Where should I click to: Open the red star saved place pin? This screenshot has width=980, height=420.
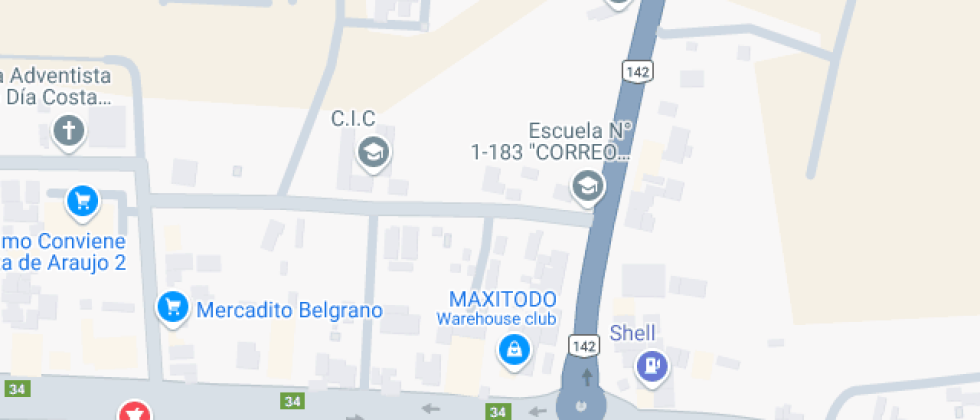133,412
